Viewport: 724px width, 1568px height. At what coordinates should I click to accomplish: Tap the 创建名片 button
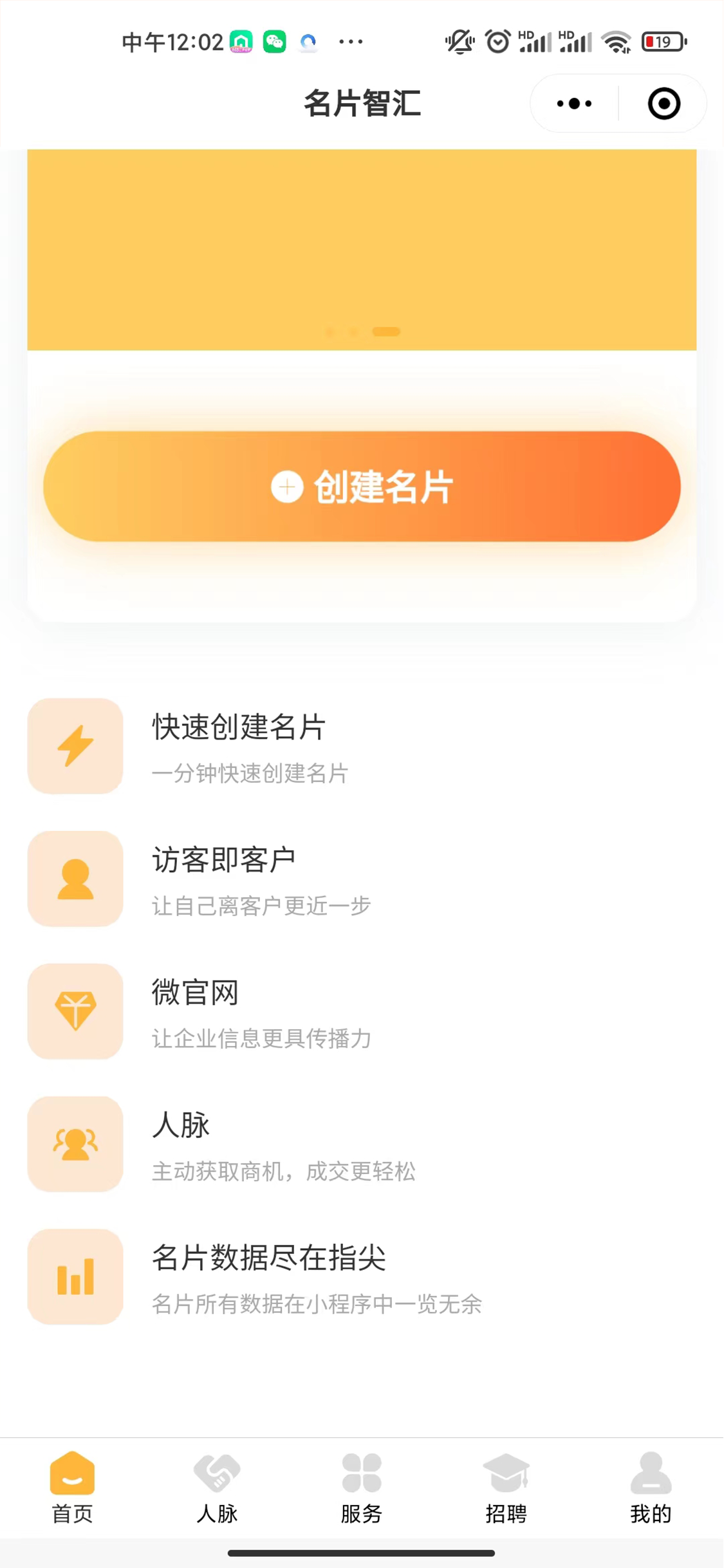362,487
